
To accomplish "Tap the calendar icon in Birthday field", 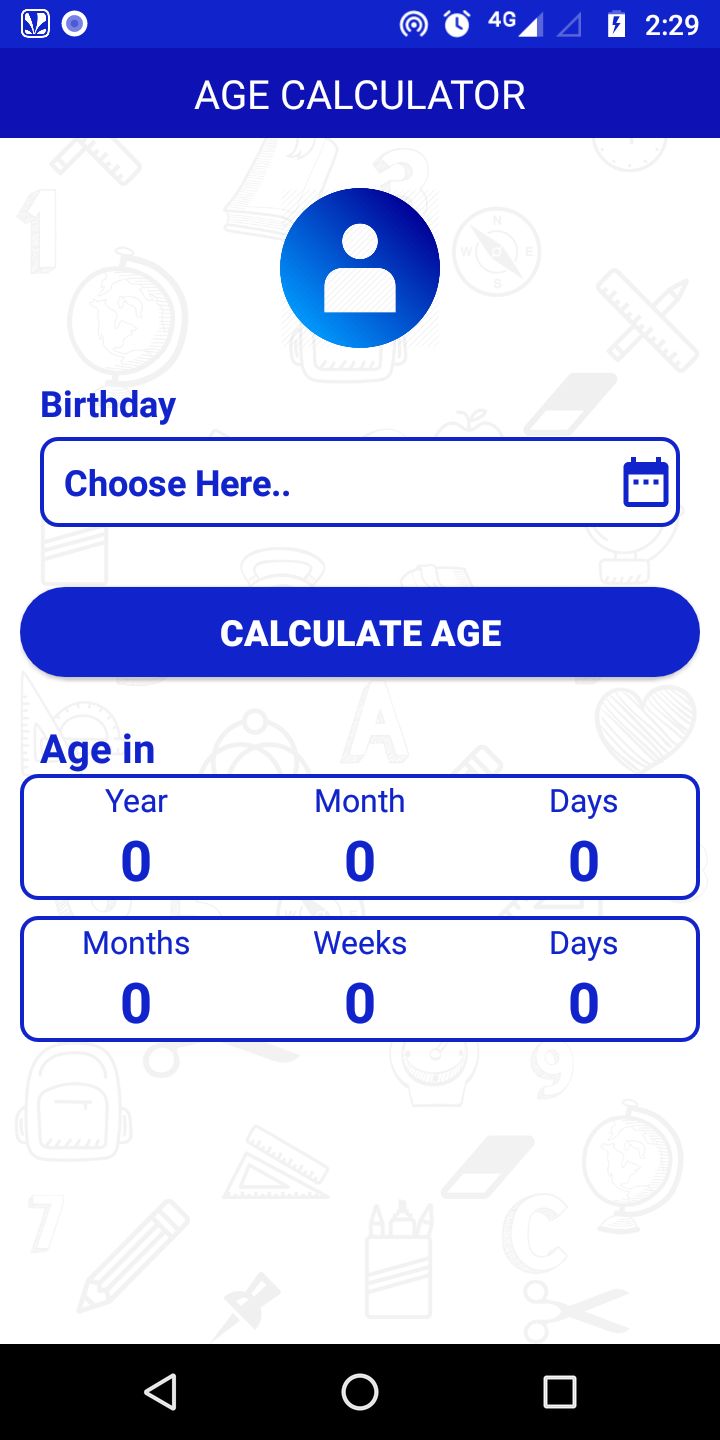I will tap(646, 483).
